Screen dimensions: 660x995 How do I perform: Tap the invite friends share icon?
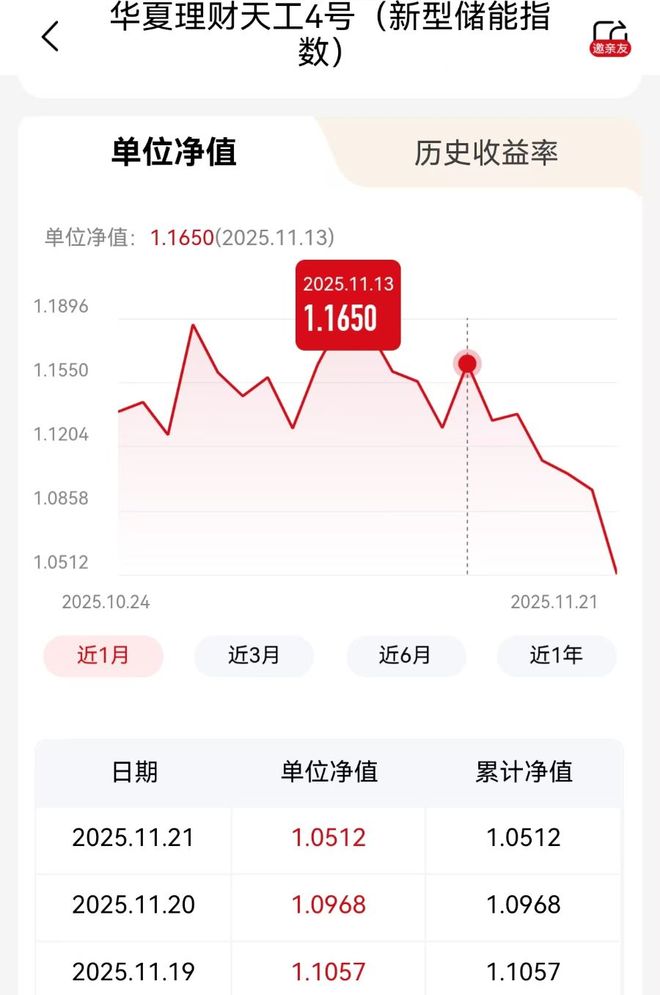[610, 38]
